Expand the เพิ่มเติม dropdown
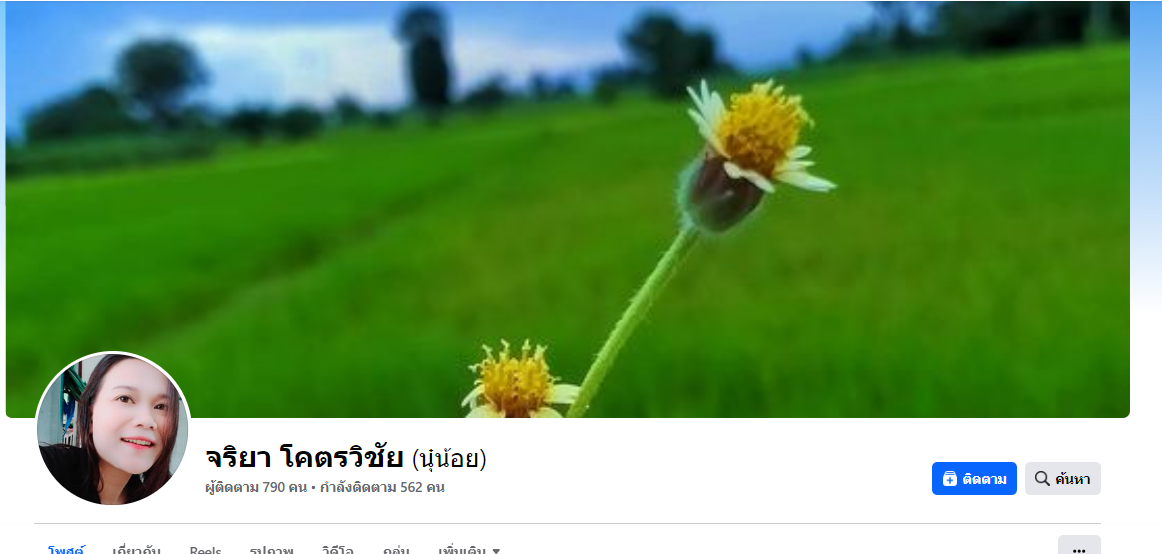The height and width of the screenshot is (554, 1162). tap(469, 549)
